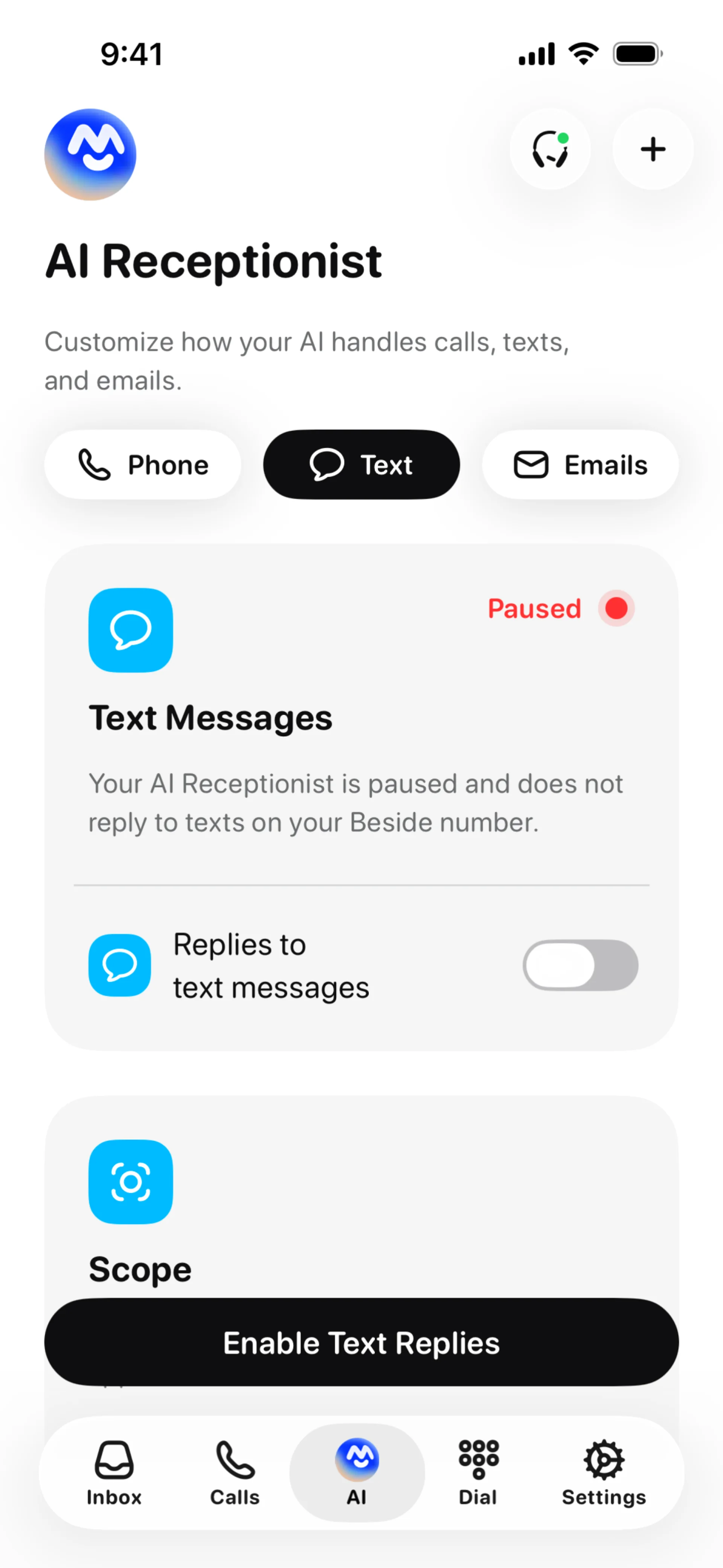This screenshot has height=1568, width=723.
Task: Select the Text segment
Action: coord(361,465)
